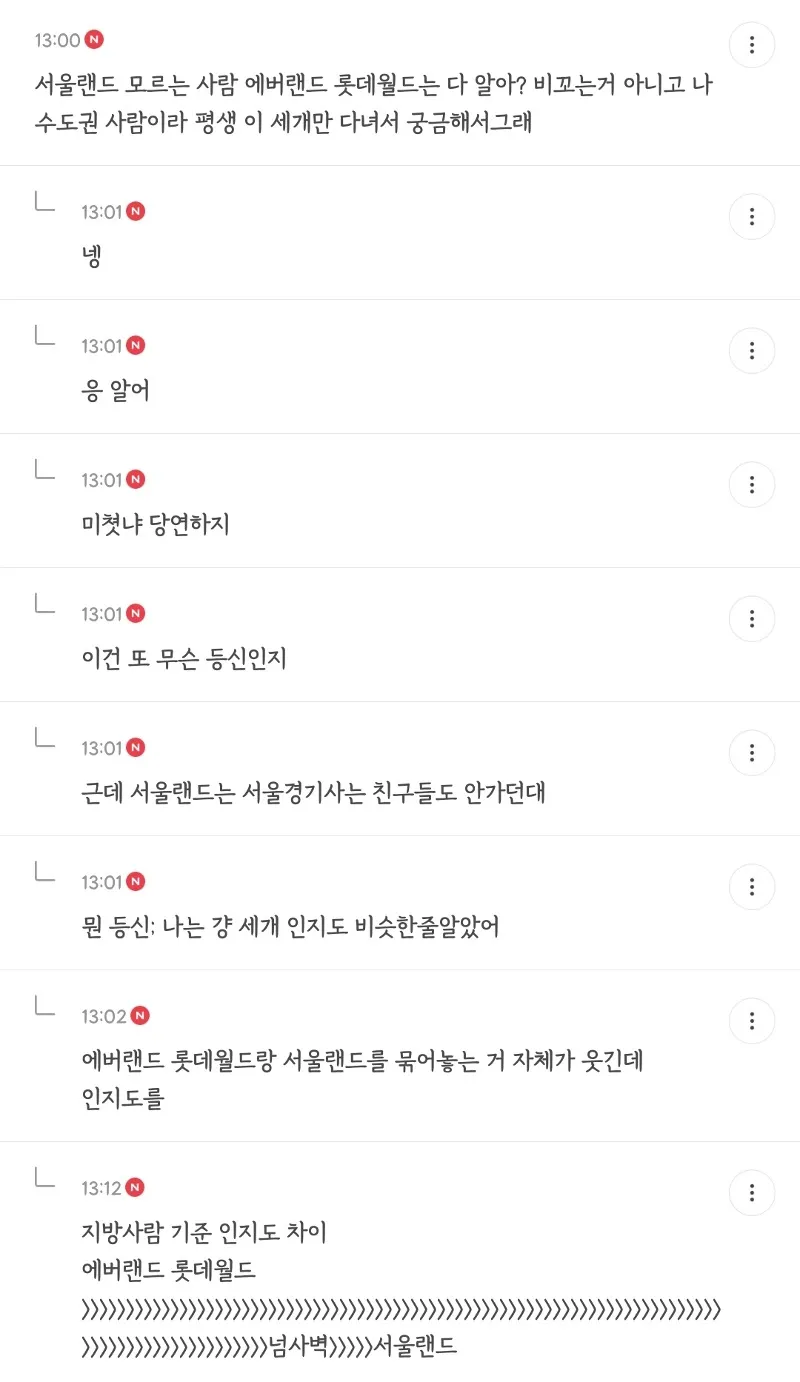
Task: Select the 응 알어 comment text
Action: pyautogui.click(x=113, y=390)
